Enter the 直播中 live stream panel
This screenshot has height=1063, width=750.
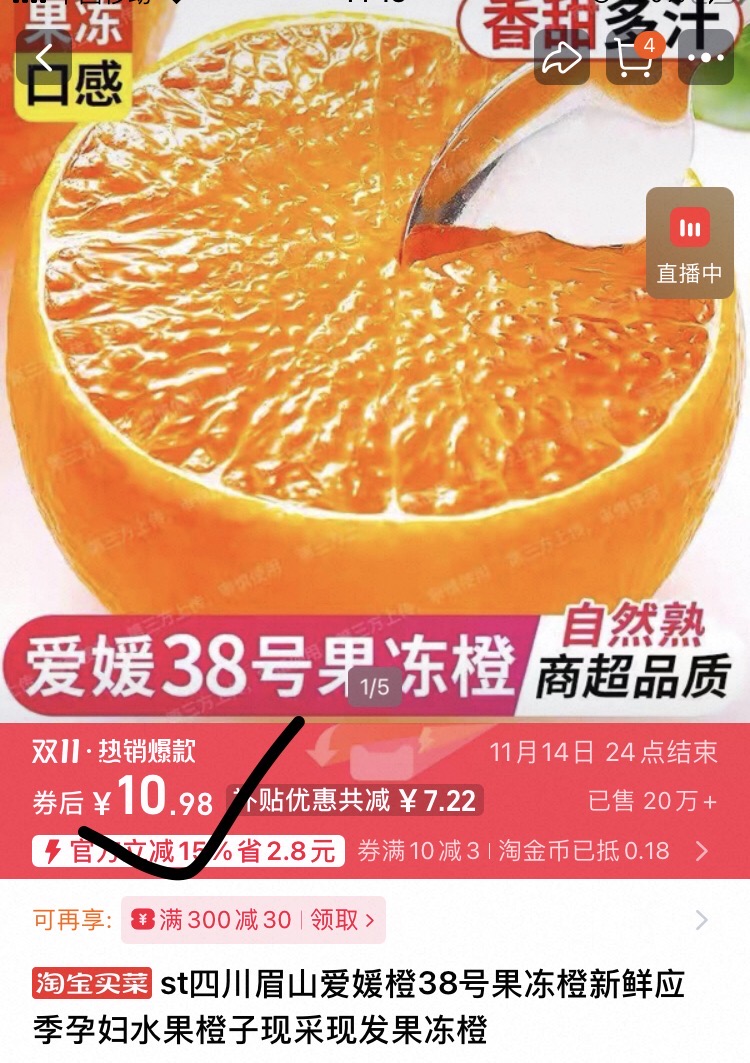[x=690, y=240]
